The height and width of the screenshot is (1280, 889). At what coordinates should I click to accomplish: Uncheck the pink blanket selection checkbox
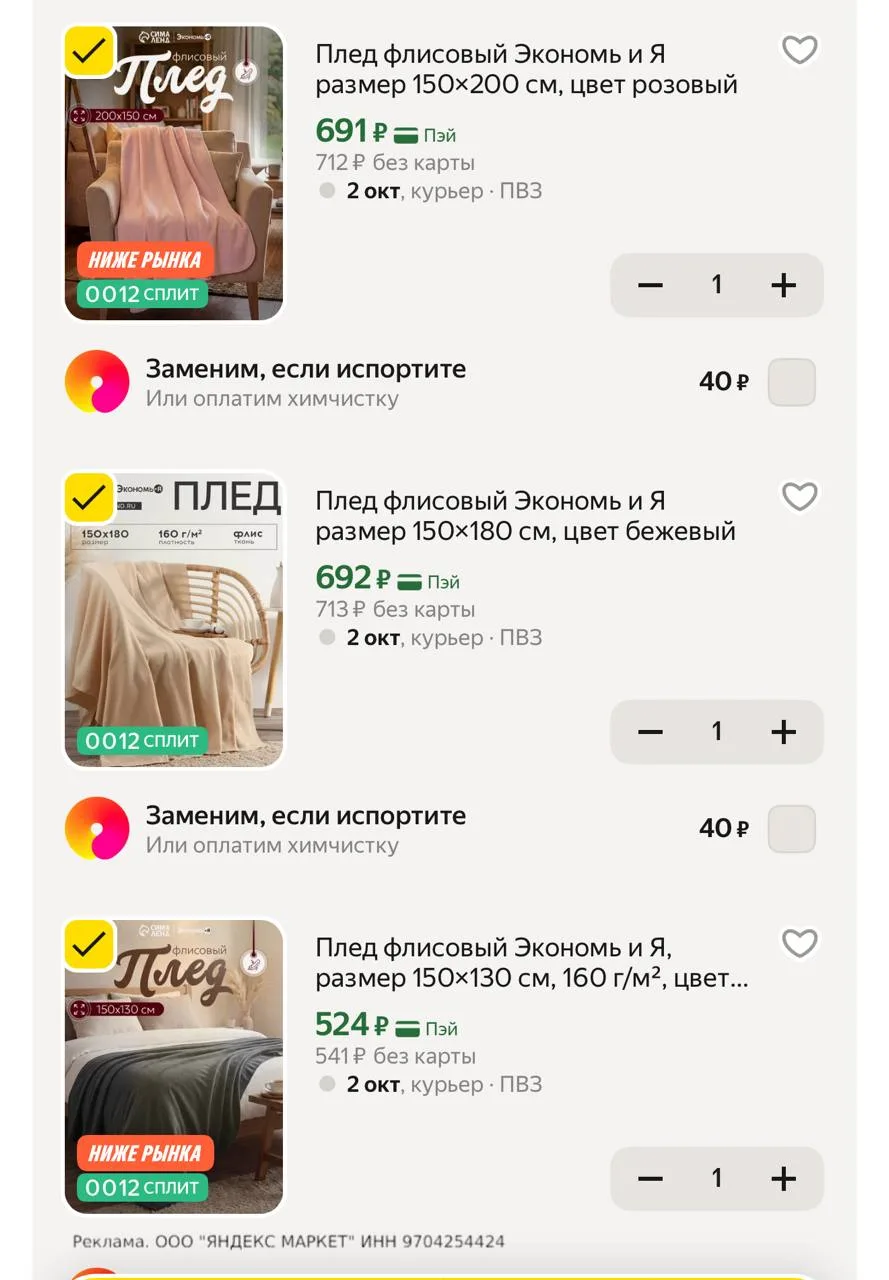[x=90, y=51]
